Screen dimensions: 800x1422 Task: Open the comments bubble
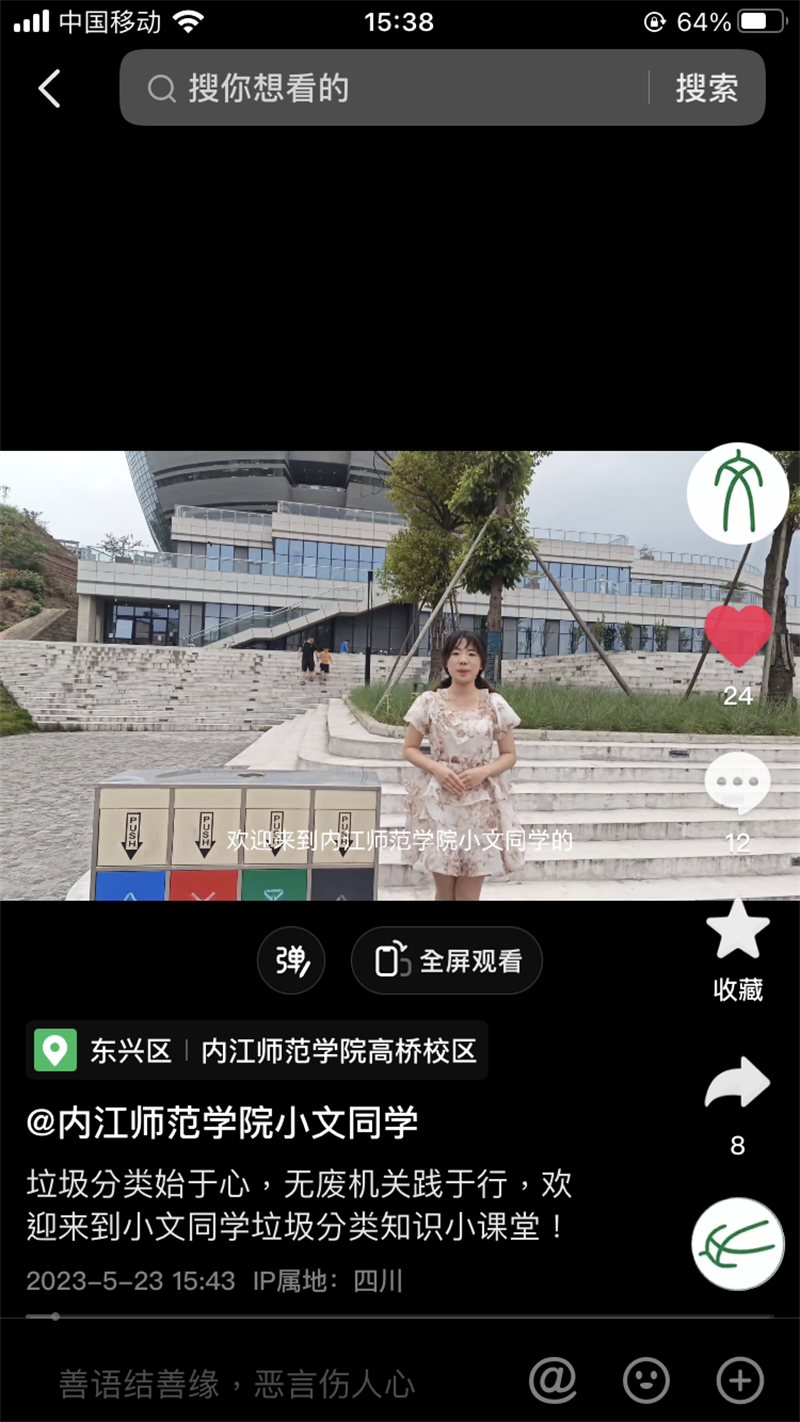[738, 785]
